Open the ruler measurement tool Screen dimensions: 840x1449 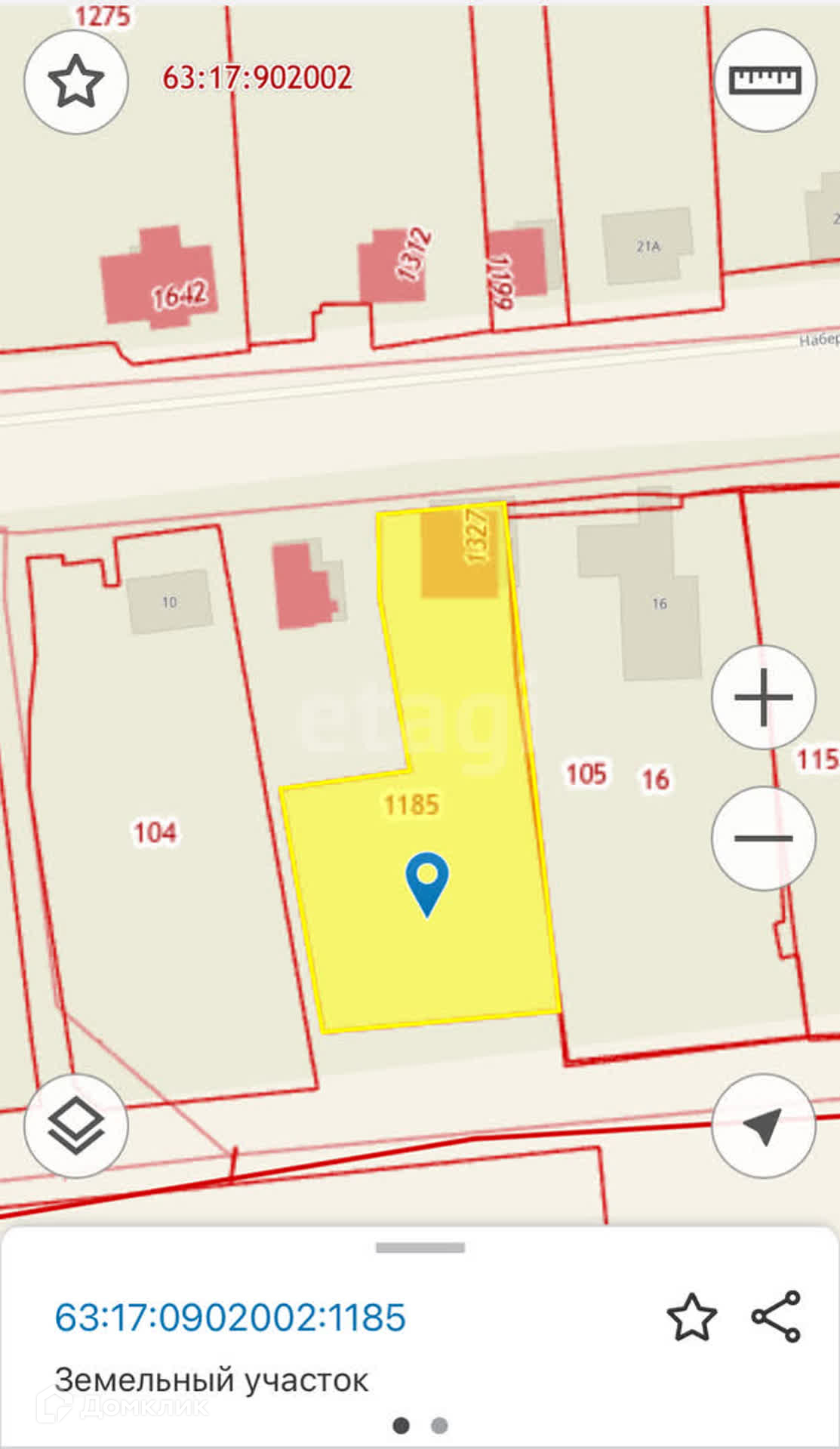(765, 80)
